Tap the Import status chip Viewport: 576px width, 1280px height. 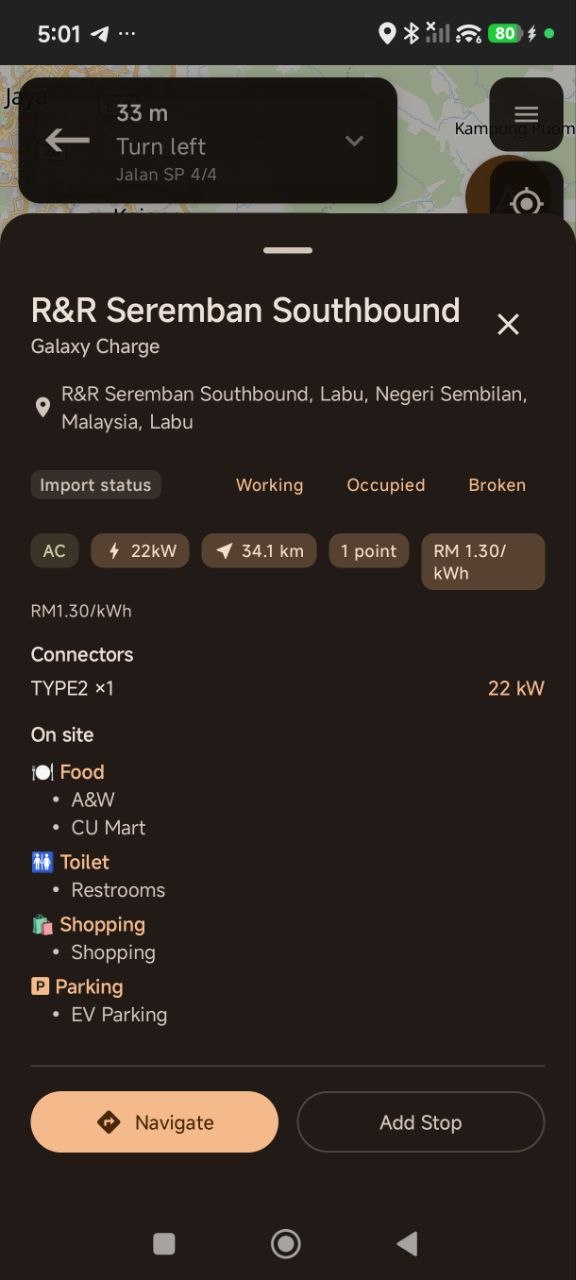click(x=96, y=485)
